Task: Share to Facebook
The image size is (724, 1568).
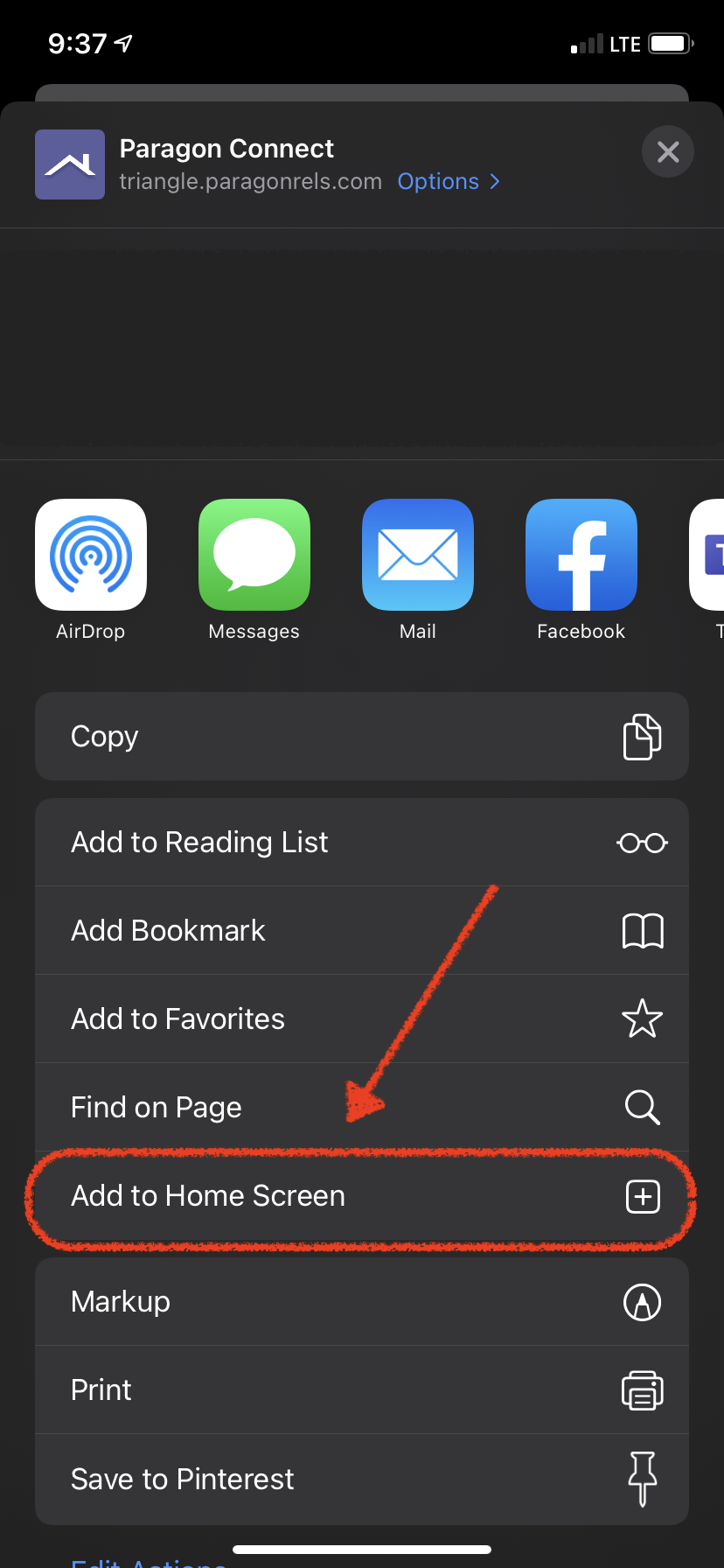Action: coord(581,555)
